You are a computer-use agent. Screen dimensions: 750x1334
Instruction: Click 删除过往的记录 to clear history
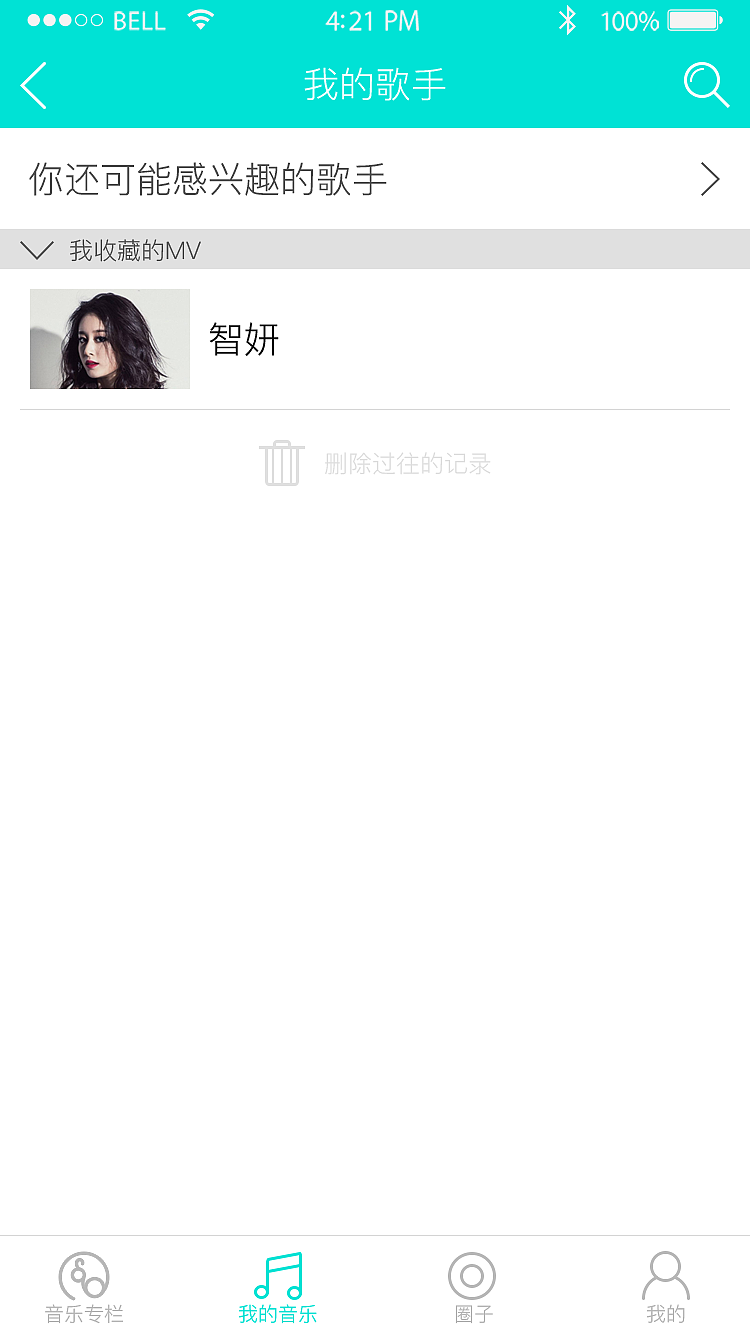click(x=406, y=463)
